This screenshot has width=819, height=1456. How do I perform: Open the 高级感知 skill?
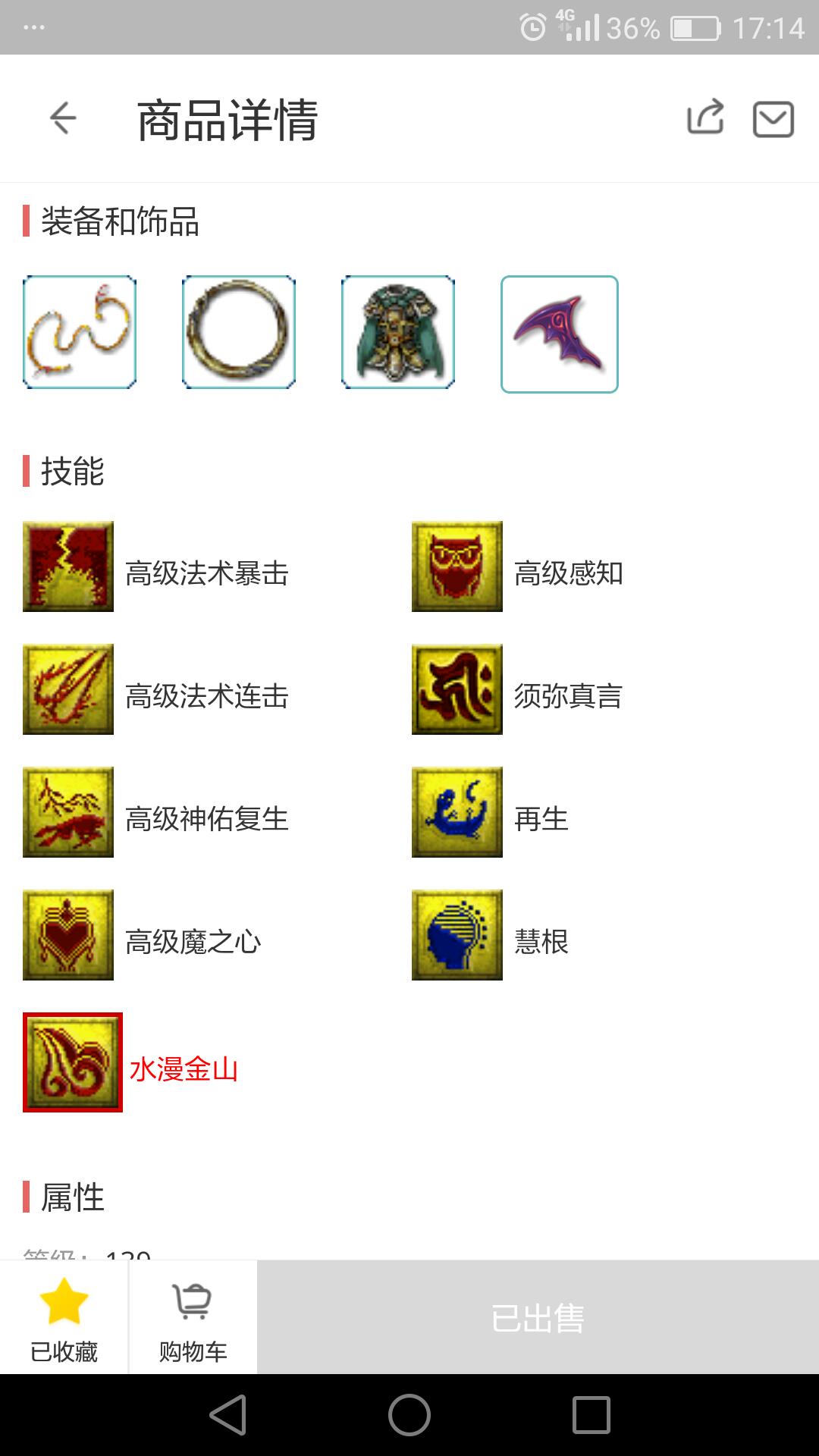coord(457,566)
